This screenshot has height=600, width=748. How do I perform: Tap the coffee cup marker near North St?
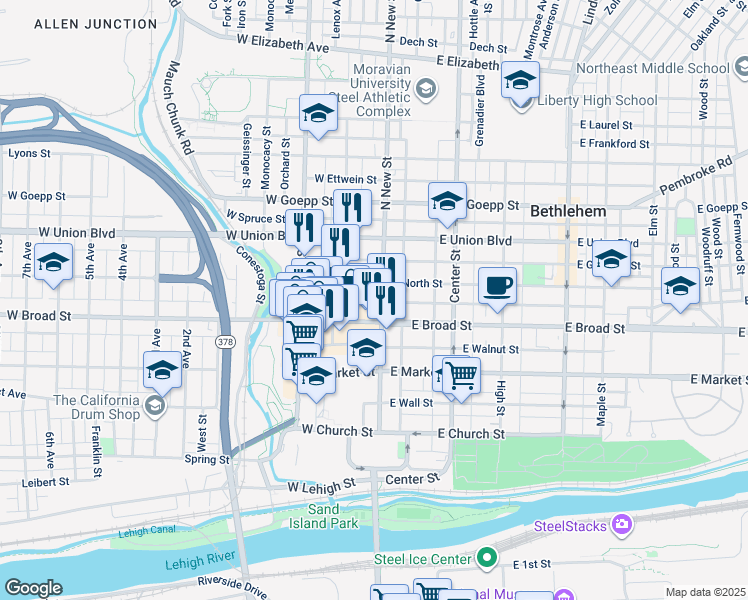(497, 288)
